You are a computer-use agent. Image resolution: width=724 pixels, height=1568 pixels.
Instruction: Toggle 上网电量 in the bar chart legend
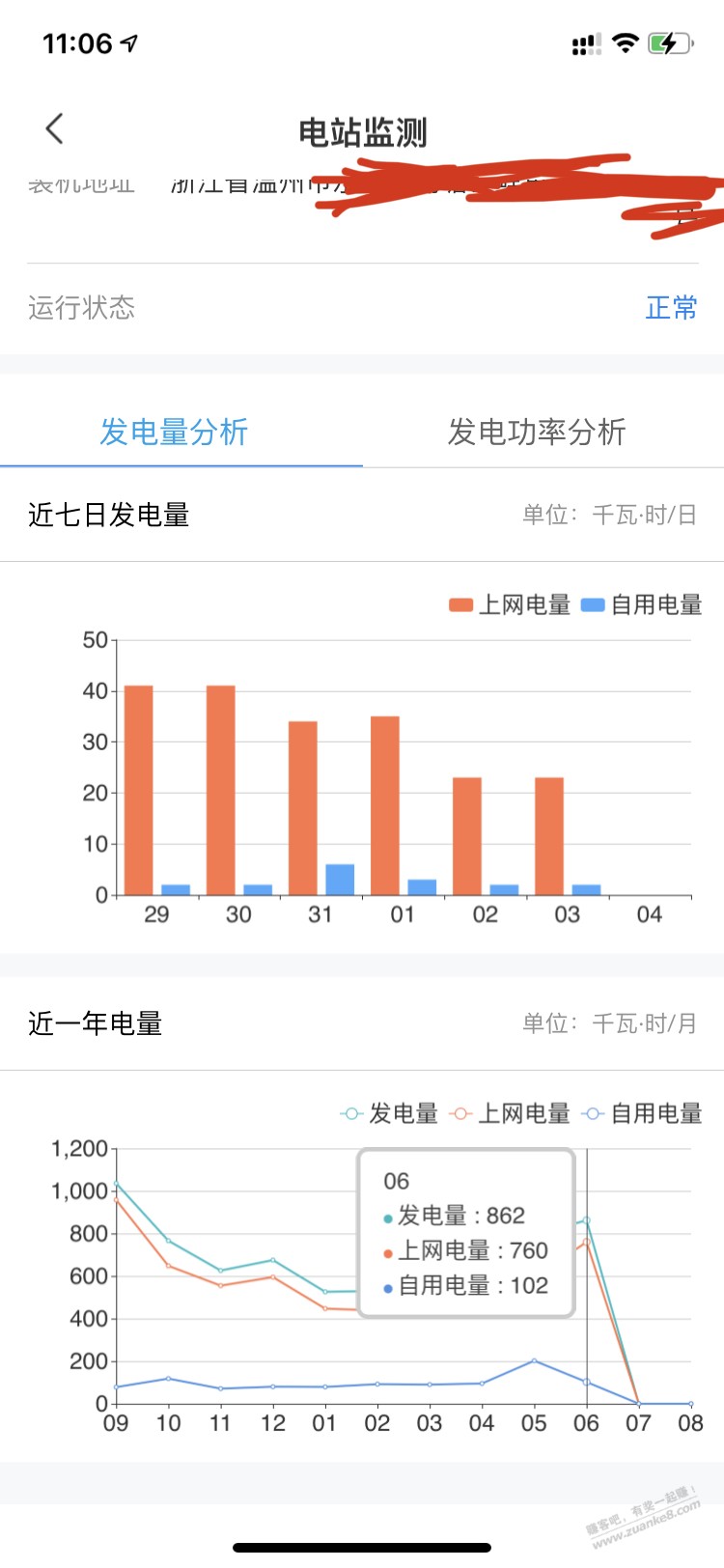tap(510, 605)
